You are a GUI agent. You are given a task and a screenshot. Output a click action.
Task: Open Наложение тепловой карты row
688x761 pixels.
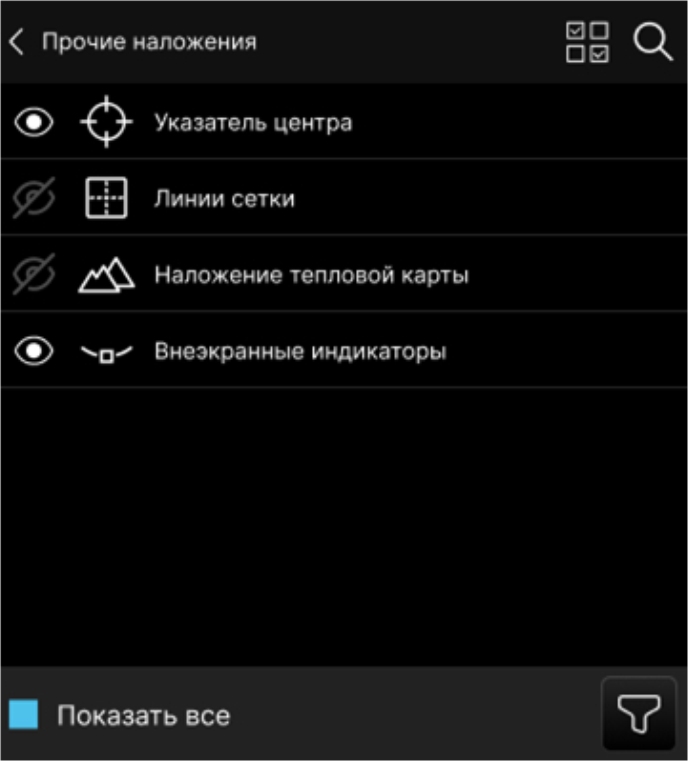point(311,275)
